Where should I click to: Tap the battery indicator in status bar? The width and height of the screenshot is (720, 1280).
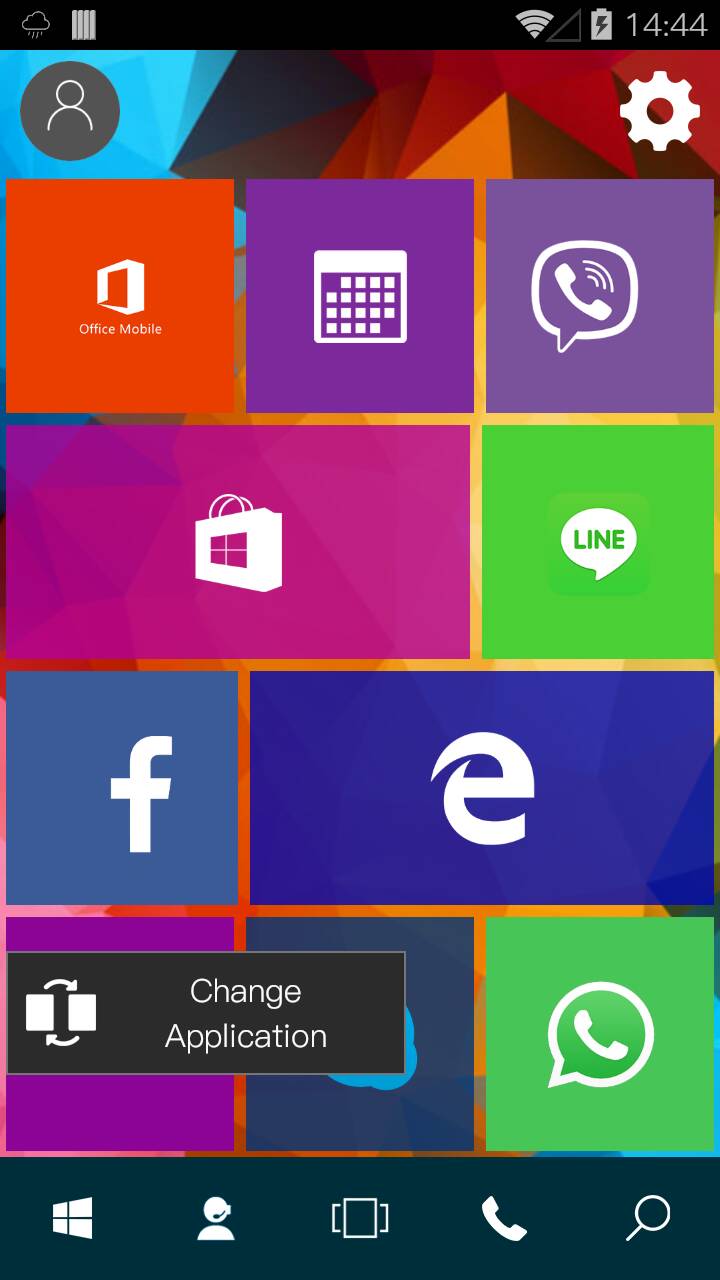pyautogui.click(x=600, y=25)
